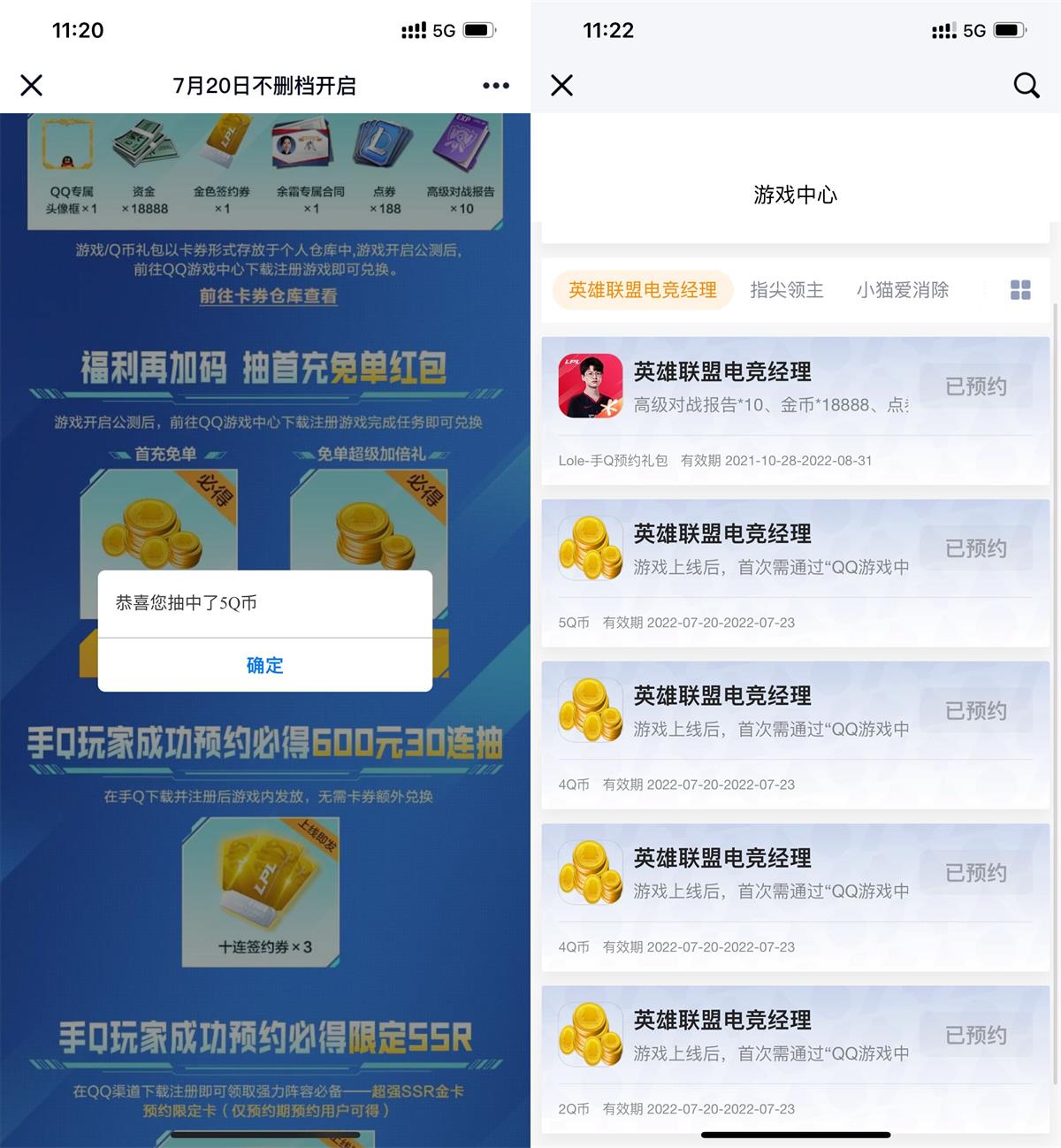Close the 7月20日不删档开启 page
This screenshot has height=1148, width=1061.
tap(32, 85)
